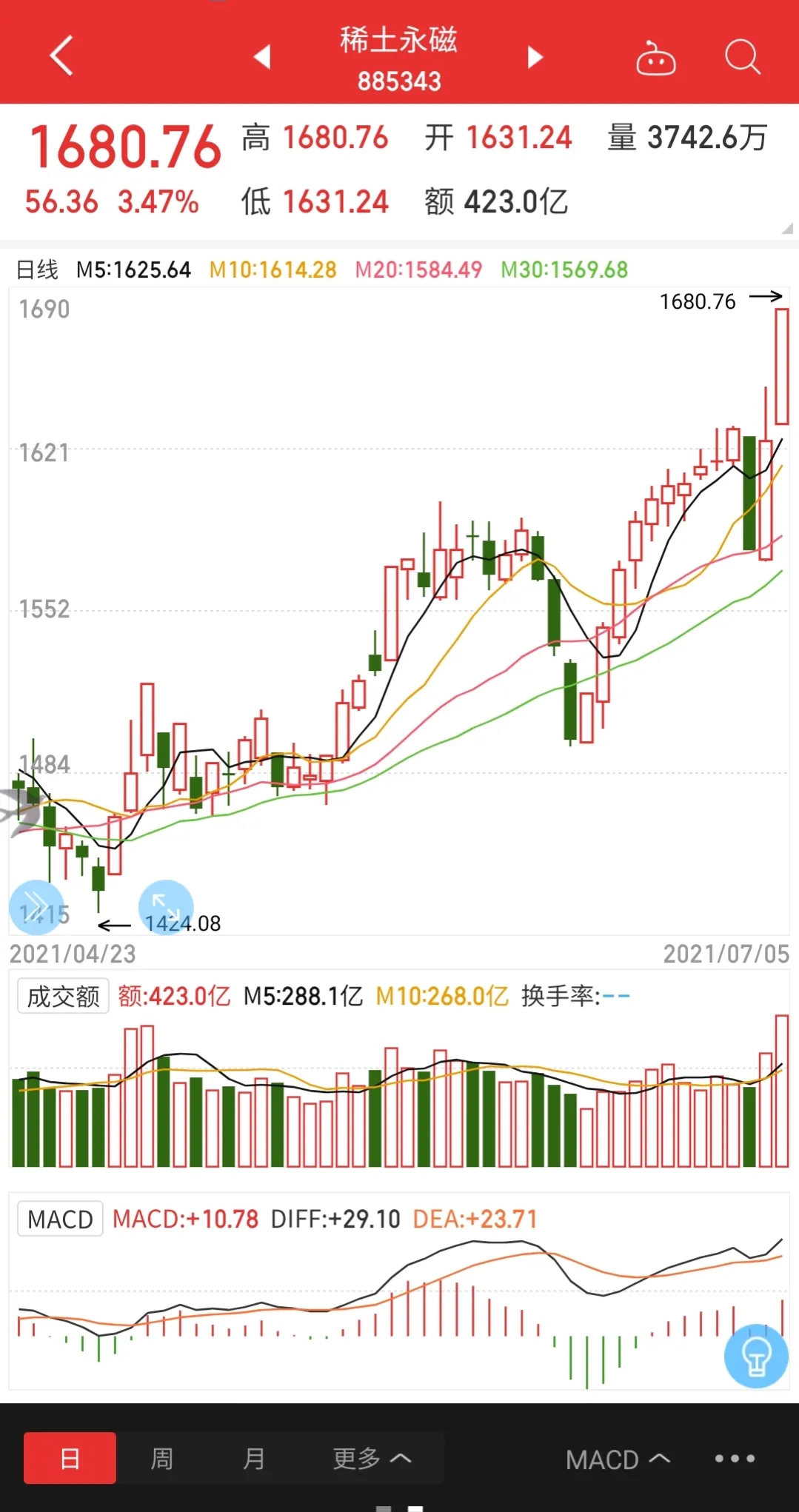Switch to the previous stock
Image resolution: width=799 pixels, height=1512 pixels.
tap(262, 57)
